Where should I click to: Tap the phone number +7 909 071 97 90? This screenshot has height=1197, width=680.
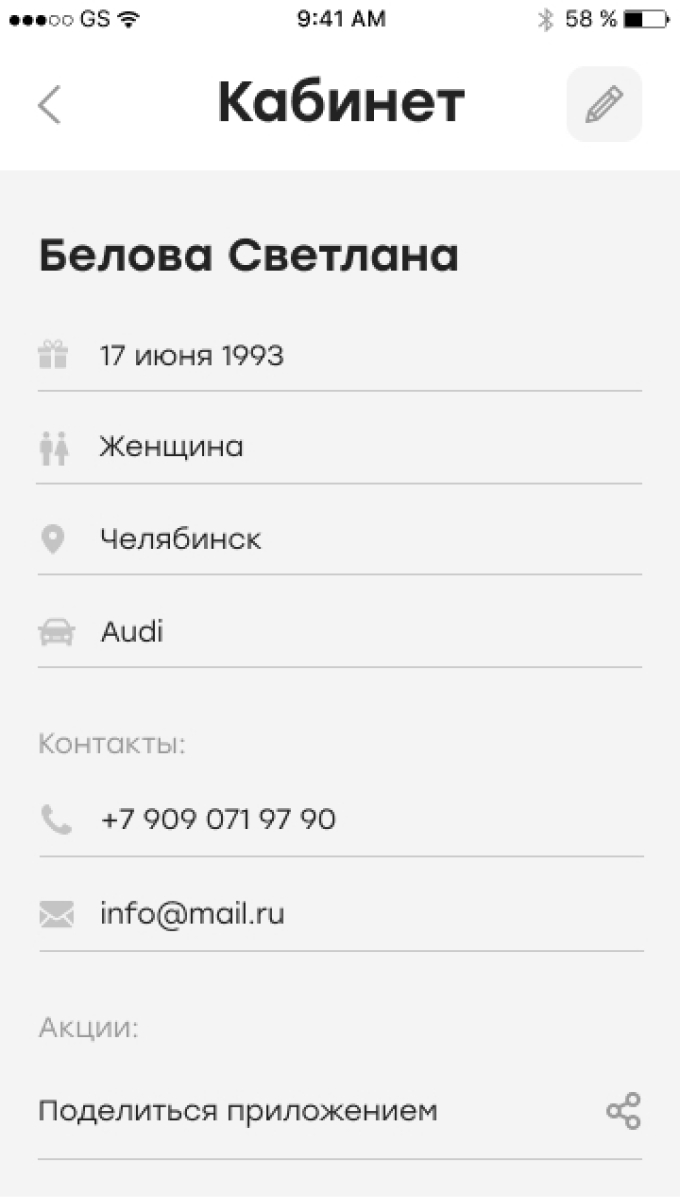[218, 820]
